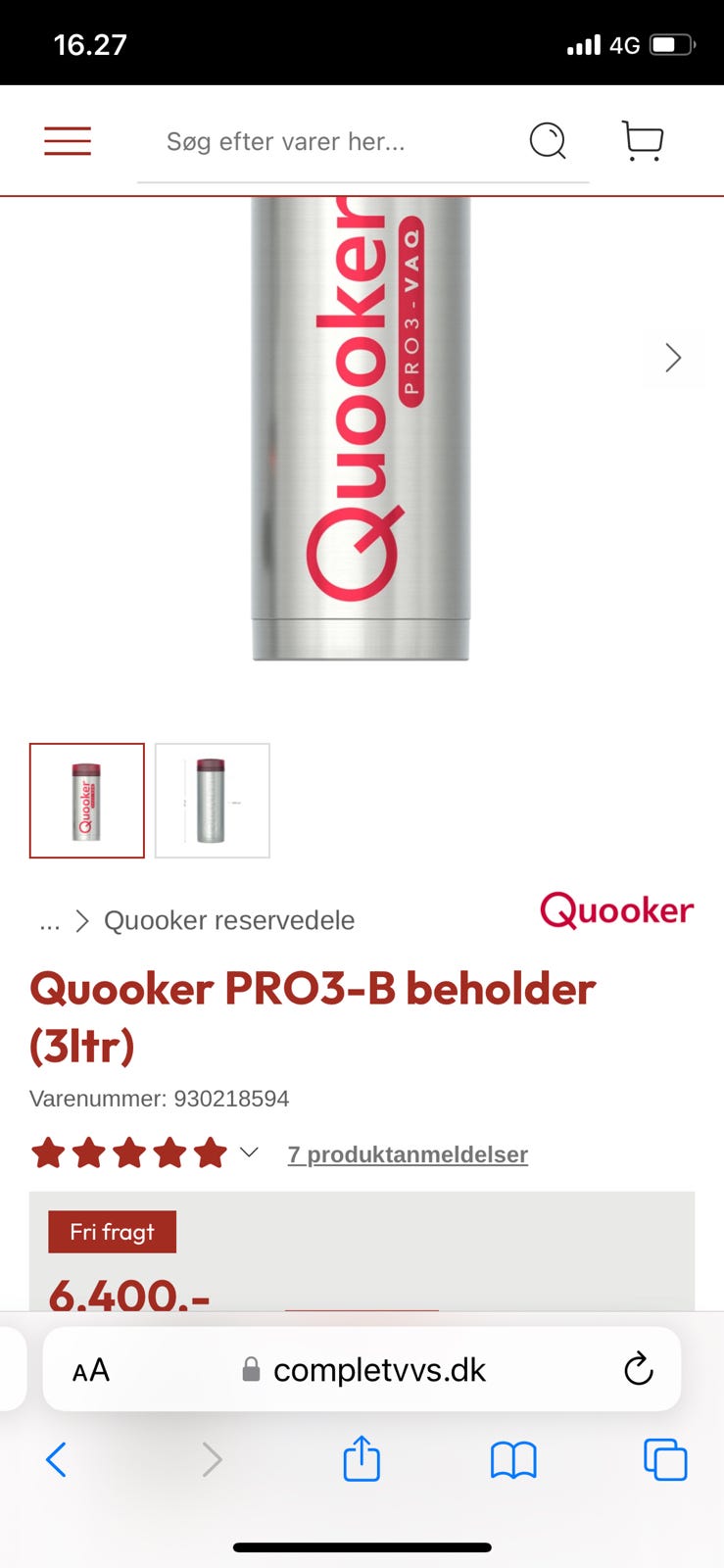
Task: Open the hamburger navigation menu
Action: point(67,140)
